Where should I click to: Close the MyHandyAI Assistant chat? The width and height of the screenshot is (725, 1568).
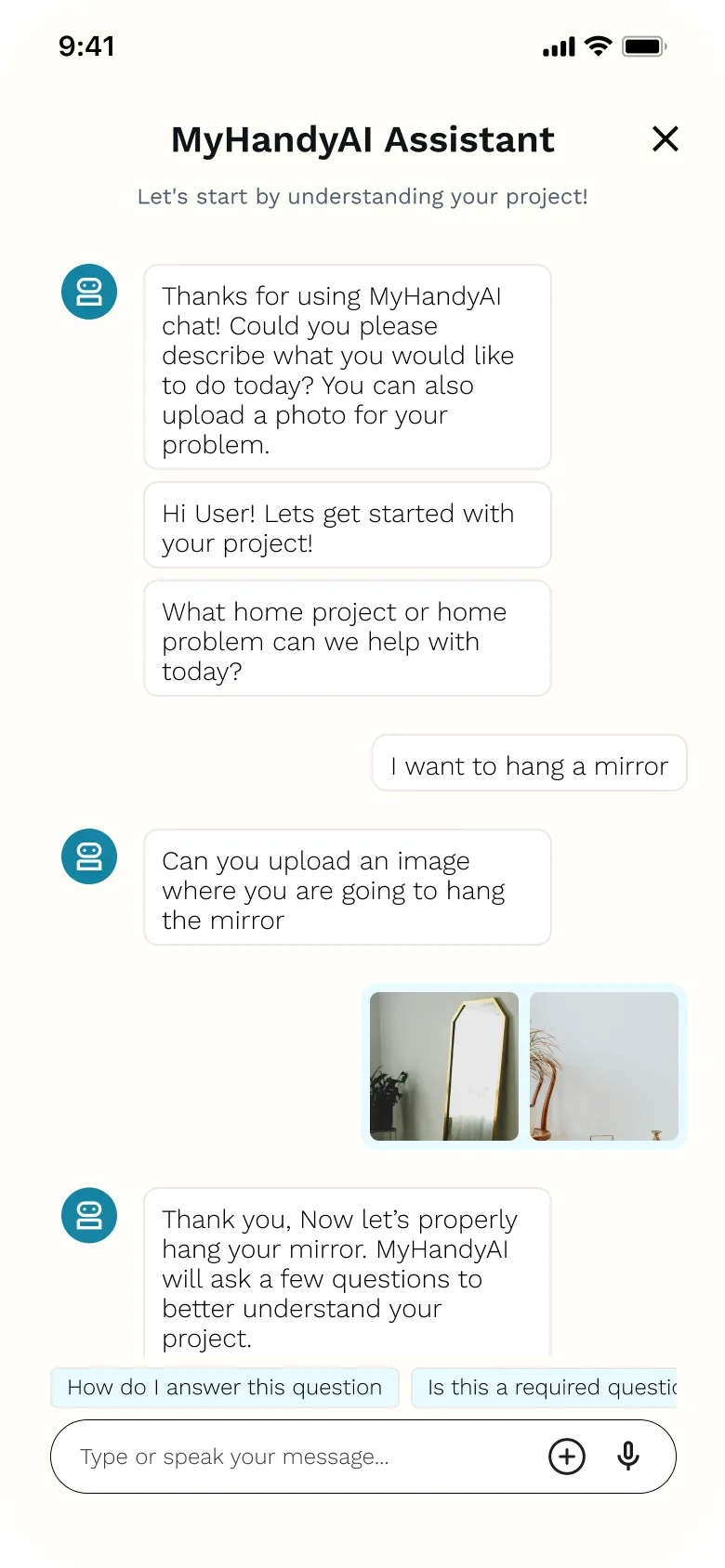(x=666, y=139)
